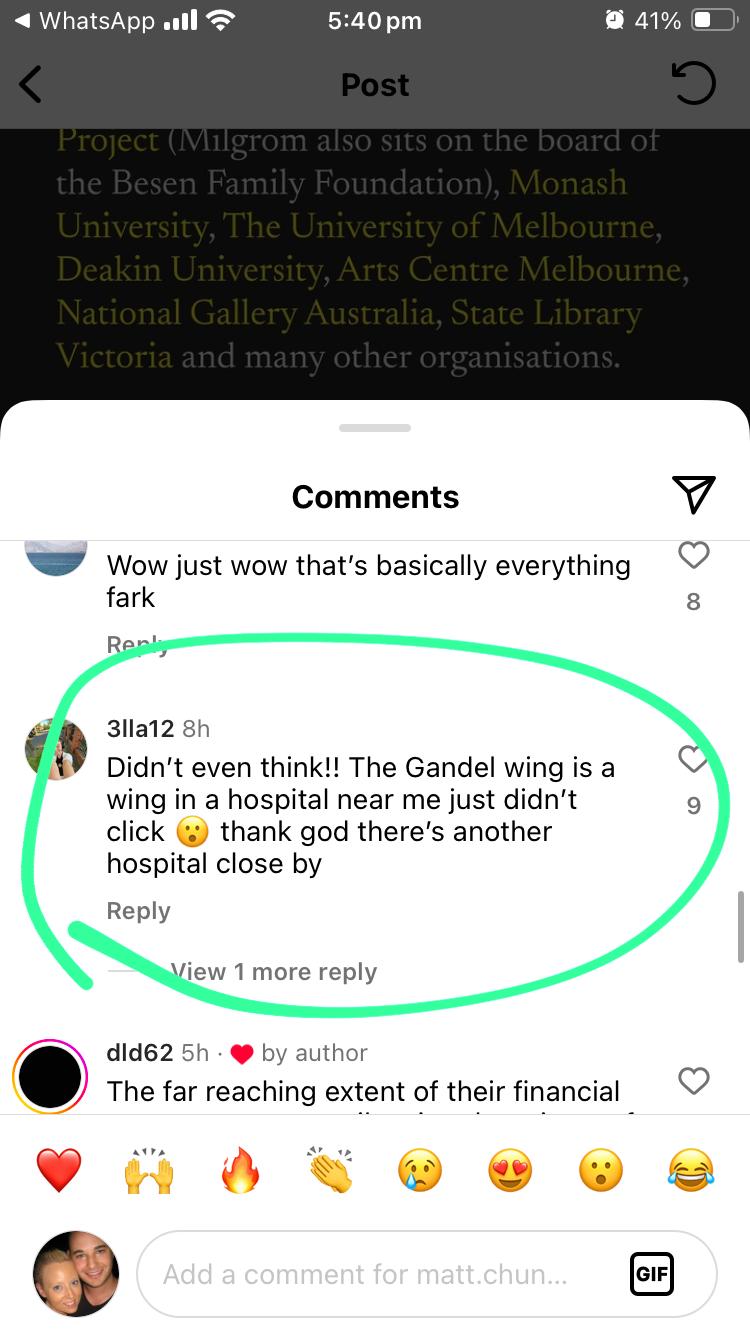Reply to 3lla12's comment
The width and height of the screenshot is (750, 1334).
139,911
